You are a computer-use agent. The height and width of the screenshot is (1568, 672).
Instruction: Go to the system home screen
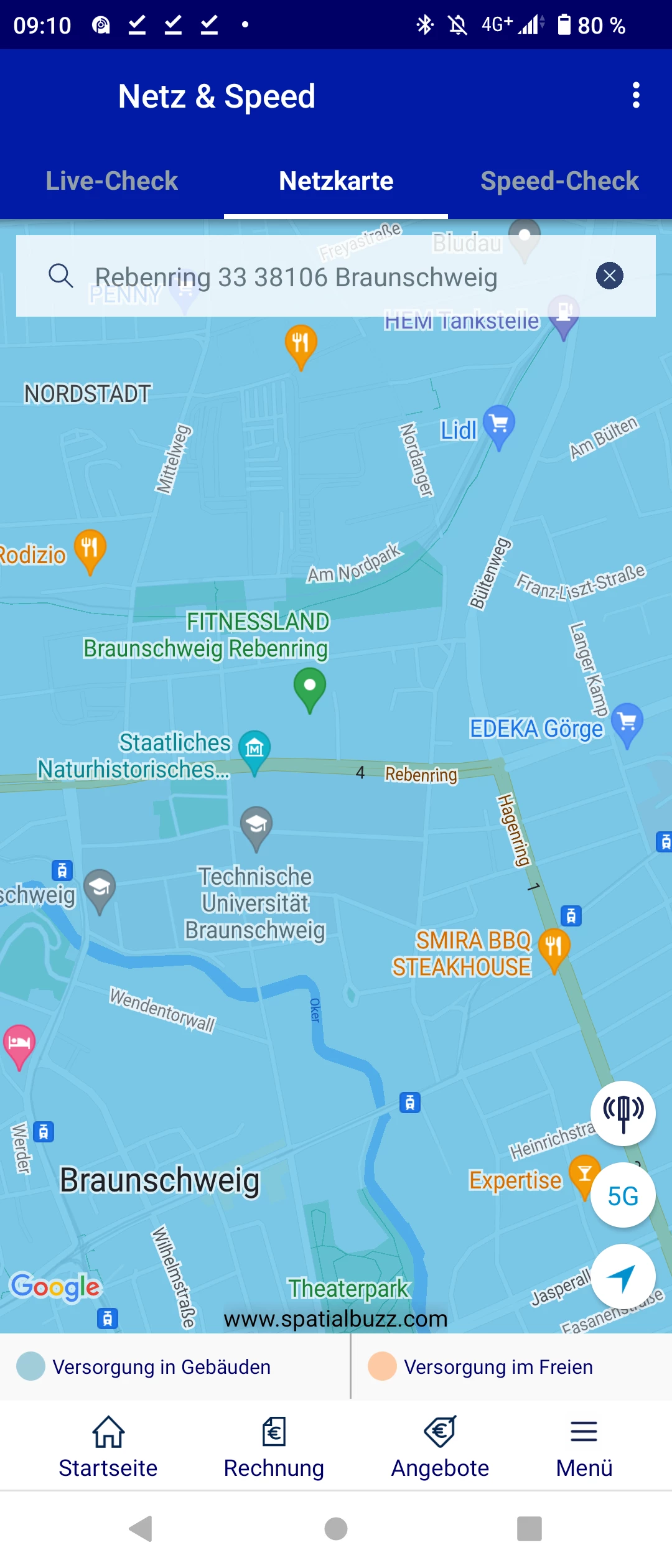coord(336,1528)
